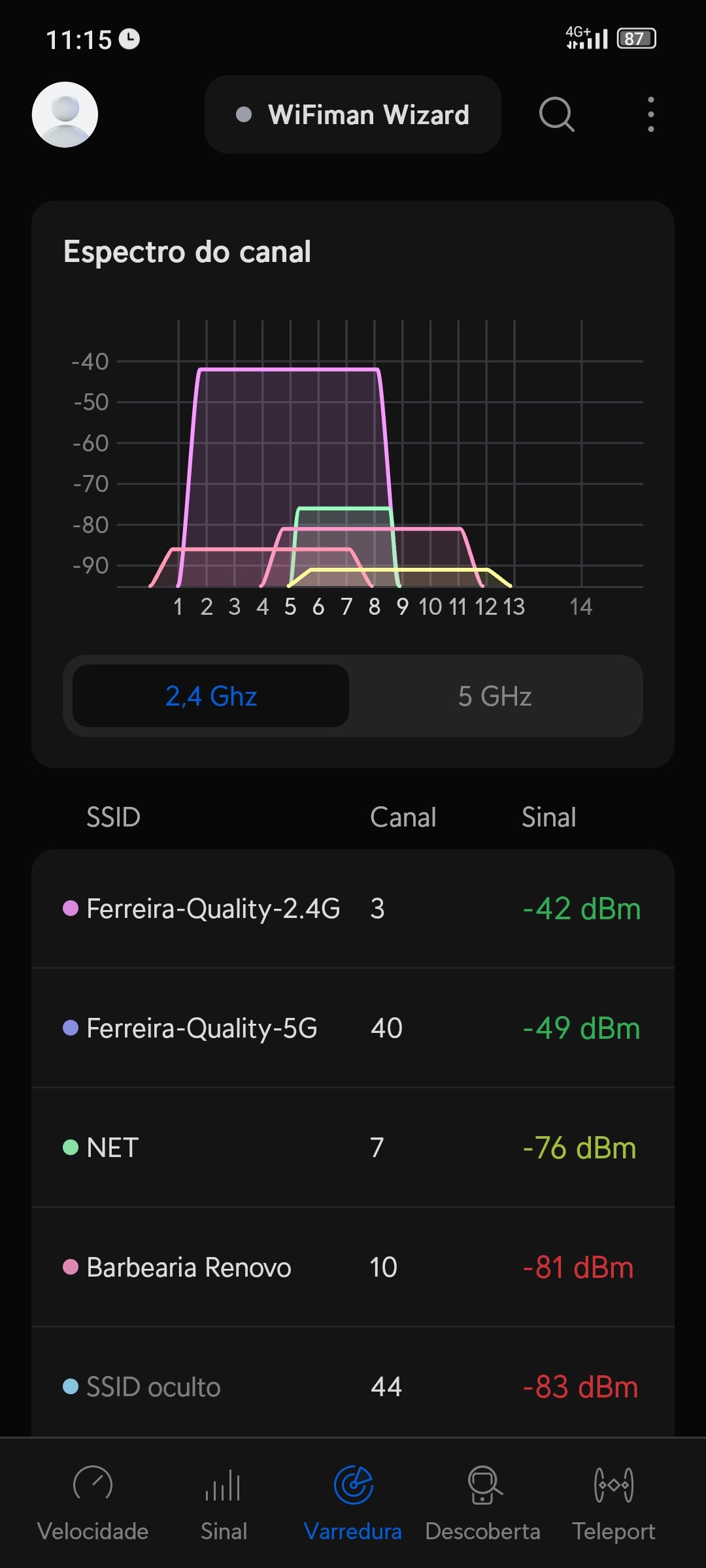Open the SSID oculto network row
This screenshot has width=706, height=1568.
(x=353, y=1386)
